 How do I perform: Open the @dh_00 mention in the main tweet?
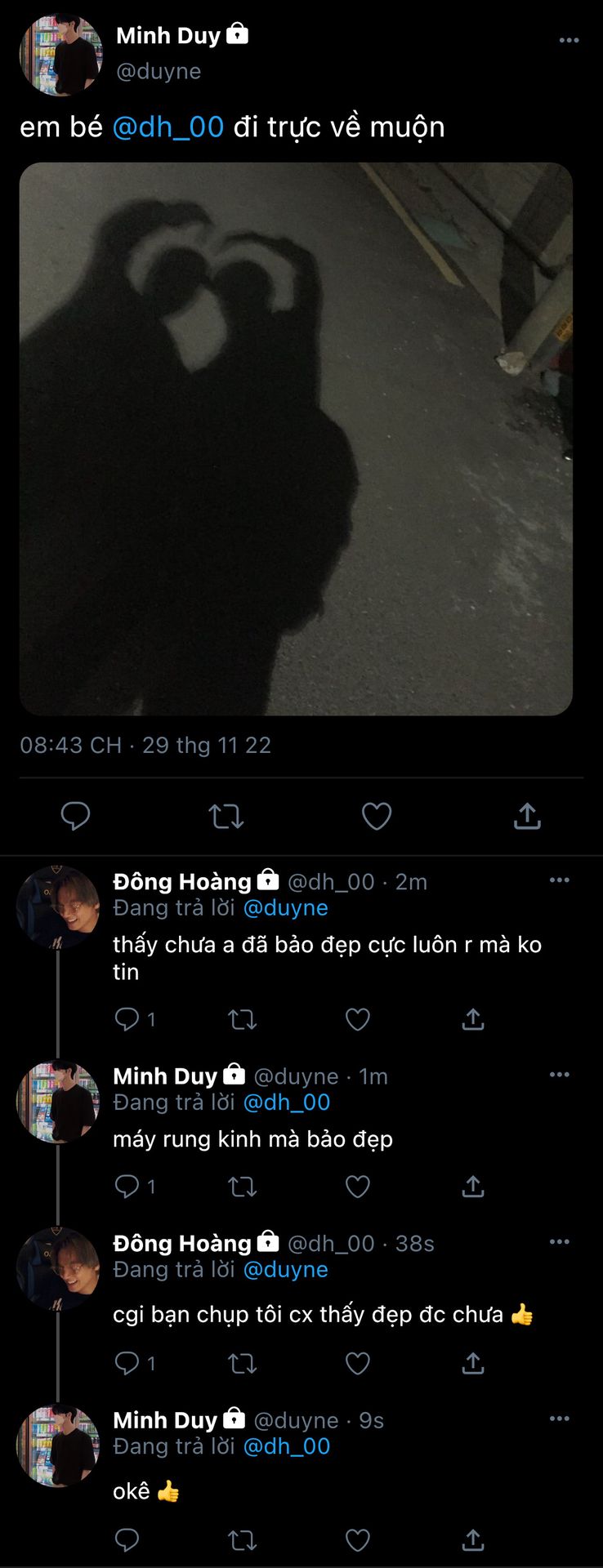(167, 127)
